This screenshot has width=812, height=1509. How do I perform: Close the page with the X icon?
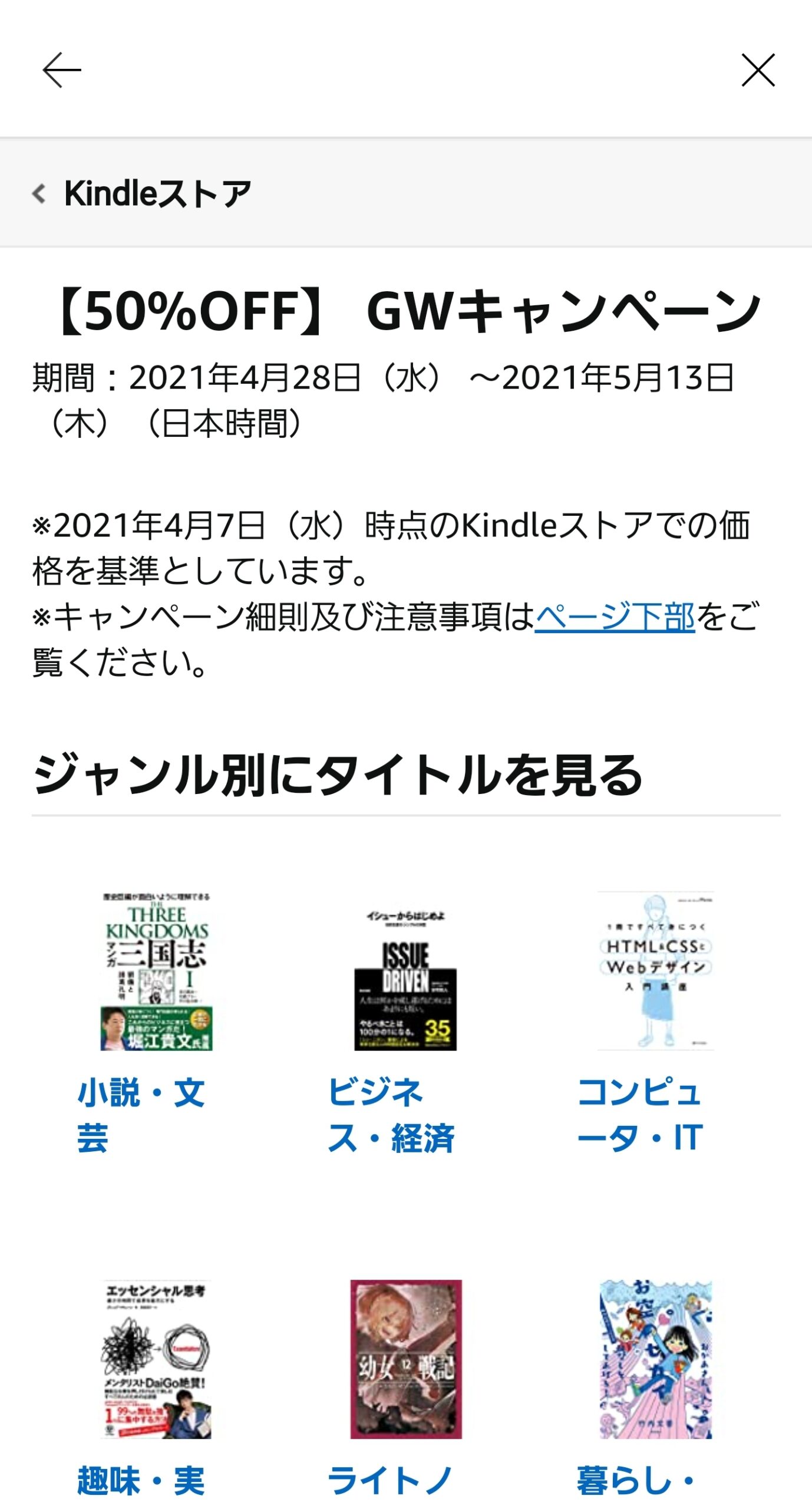pos(758,70)
